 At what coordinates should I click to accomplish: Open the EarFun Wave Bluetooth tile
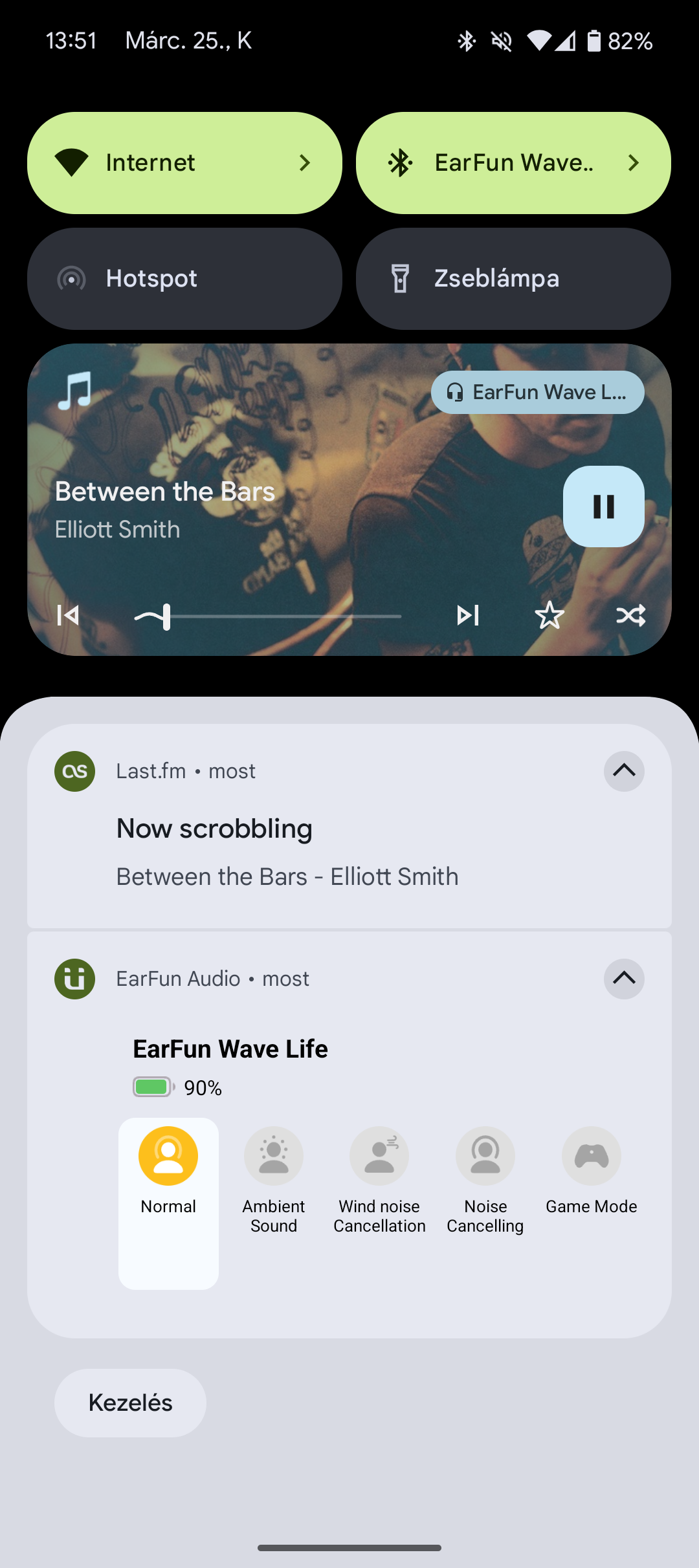513,163
